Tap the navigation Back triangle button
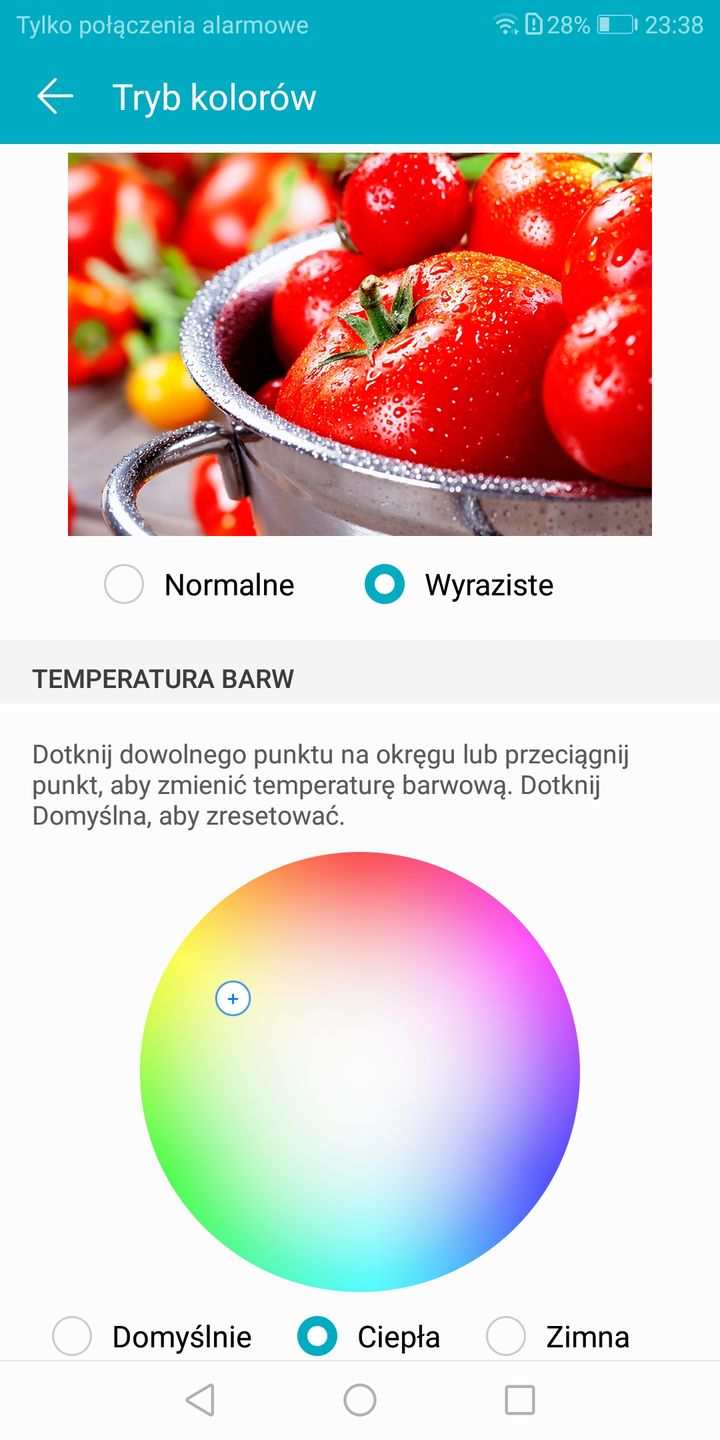 [x=200, y=1400]
